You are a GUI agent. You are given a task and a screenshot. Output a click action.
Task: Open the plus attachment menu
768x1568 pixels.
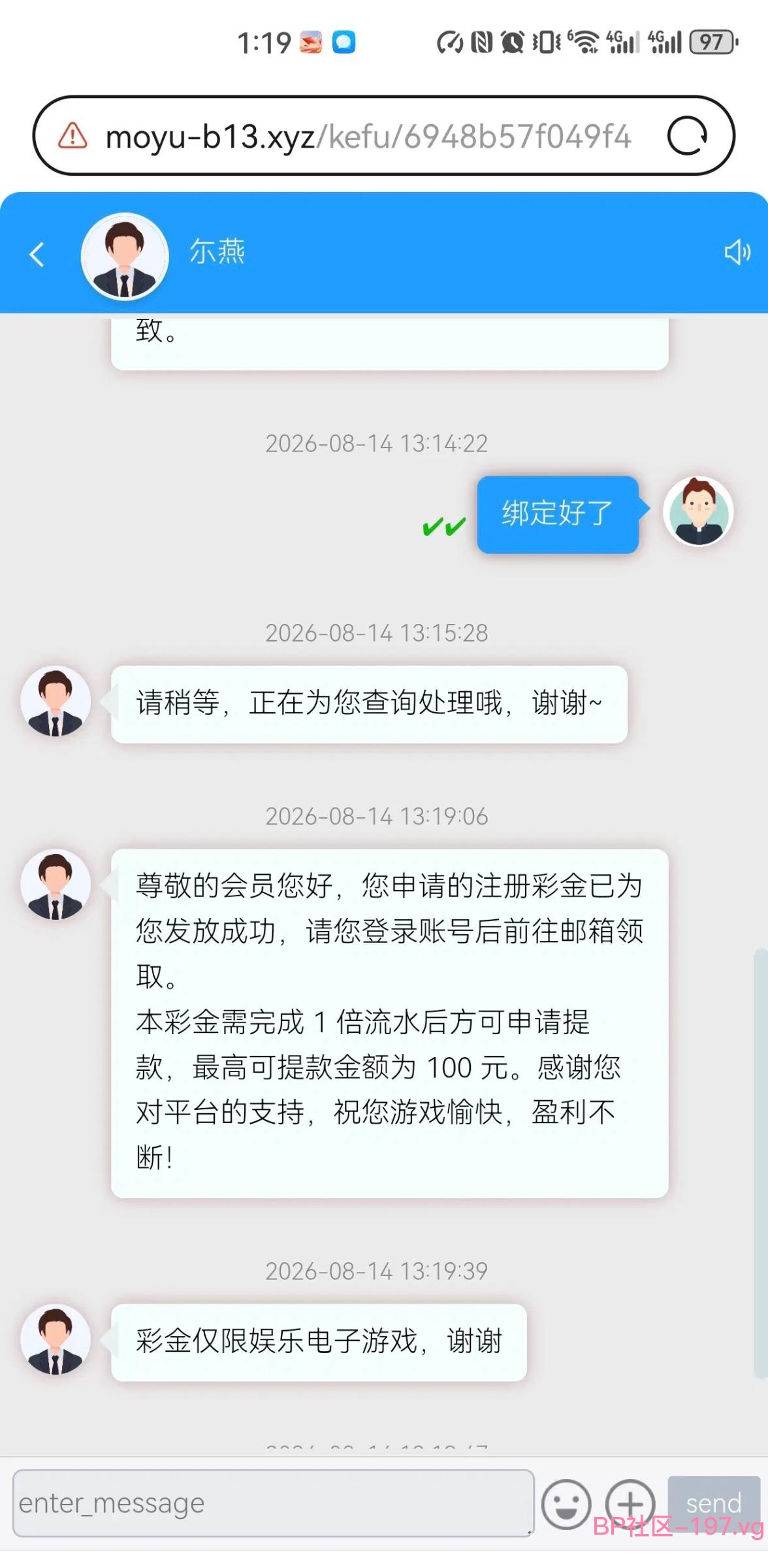coord(630,1504)
